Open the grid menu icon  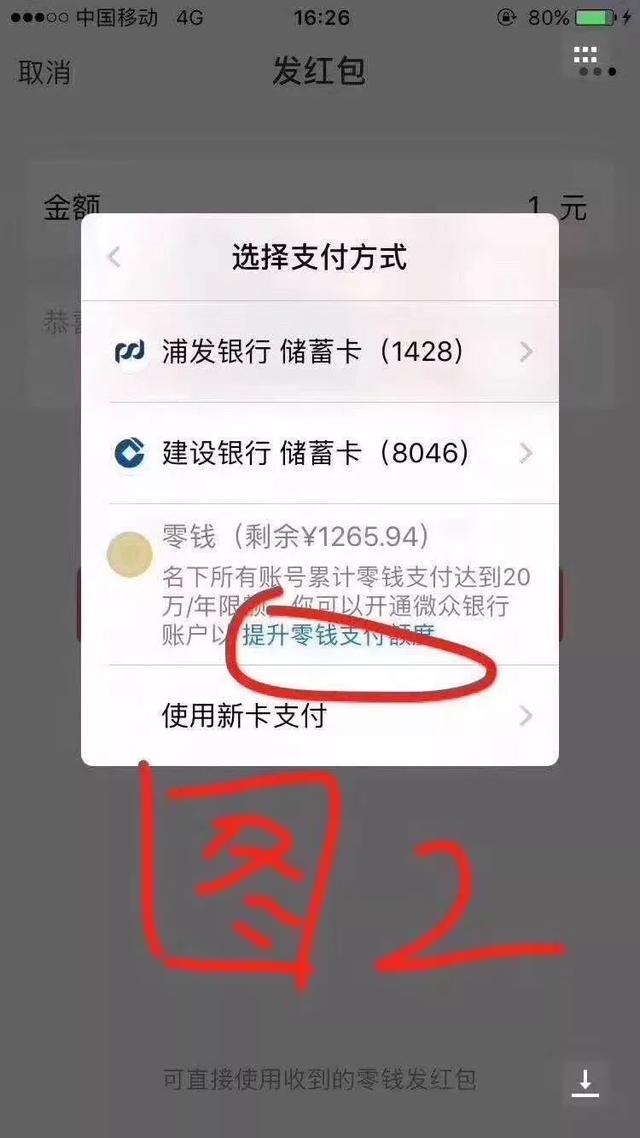pyautogui.click(x=585, y=56)
